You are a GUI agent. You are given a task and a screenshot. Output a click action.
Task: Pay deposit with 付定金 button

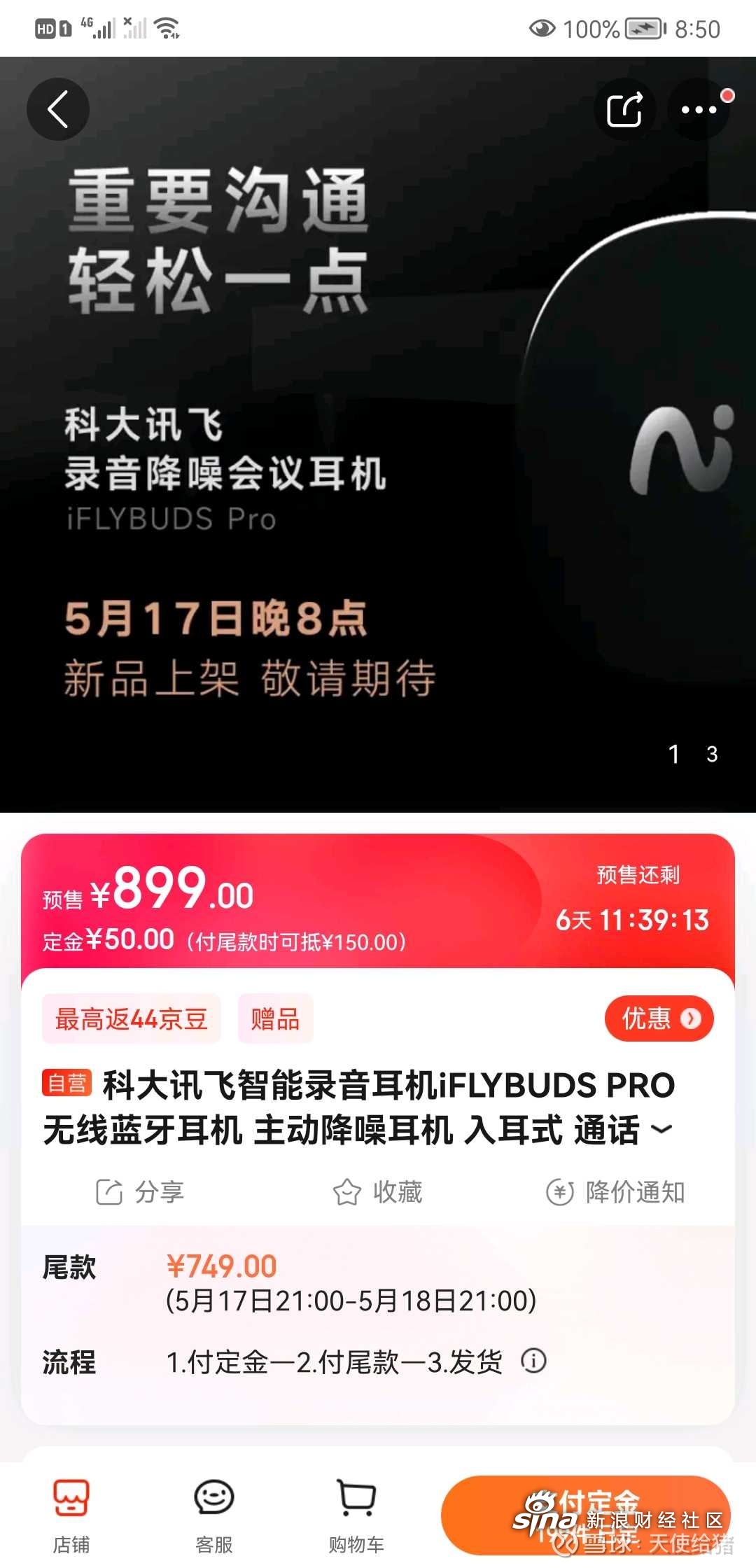point(585,1515)
